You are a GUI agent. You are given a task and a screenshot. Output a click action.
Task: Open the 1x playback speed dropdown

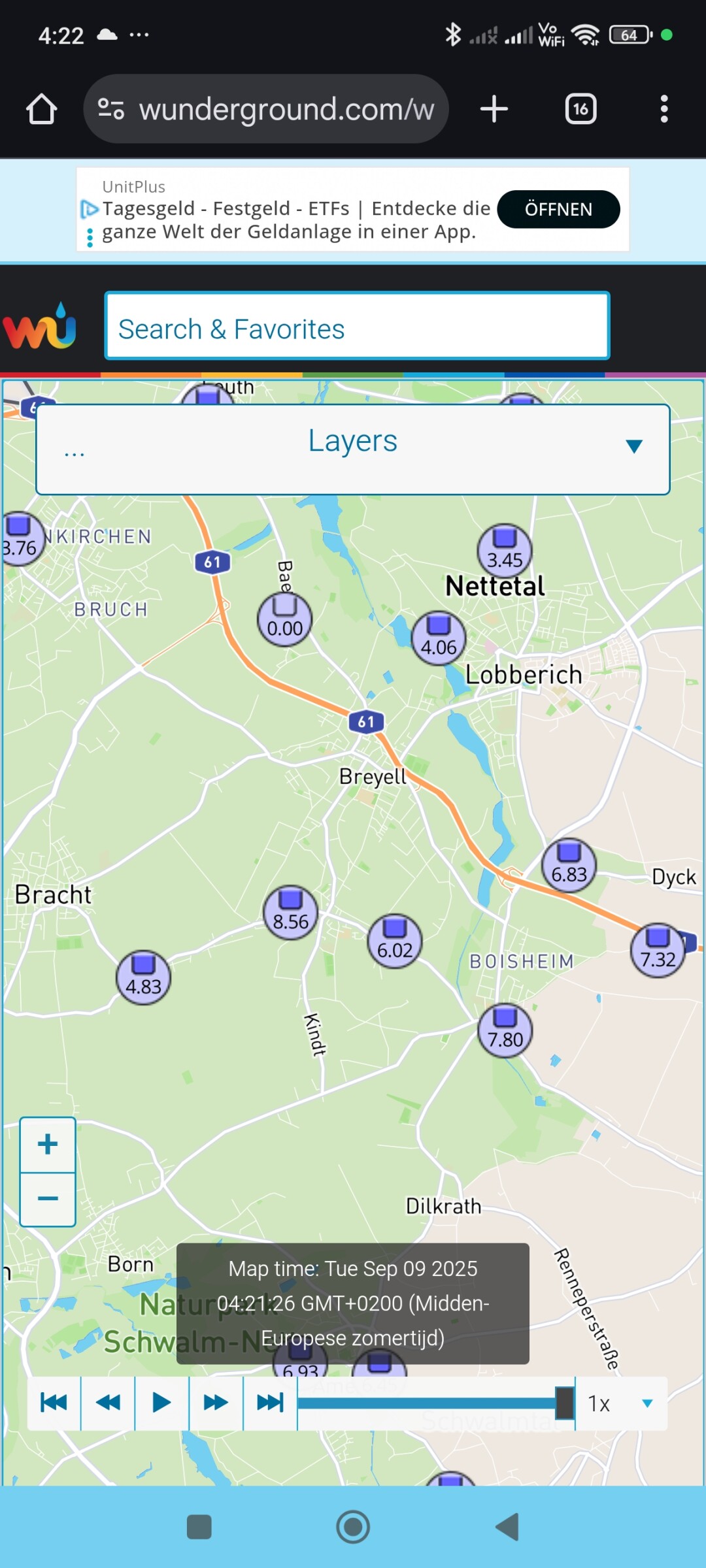[621, 1403]
